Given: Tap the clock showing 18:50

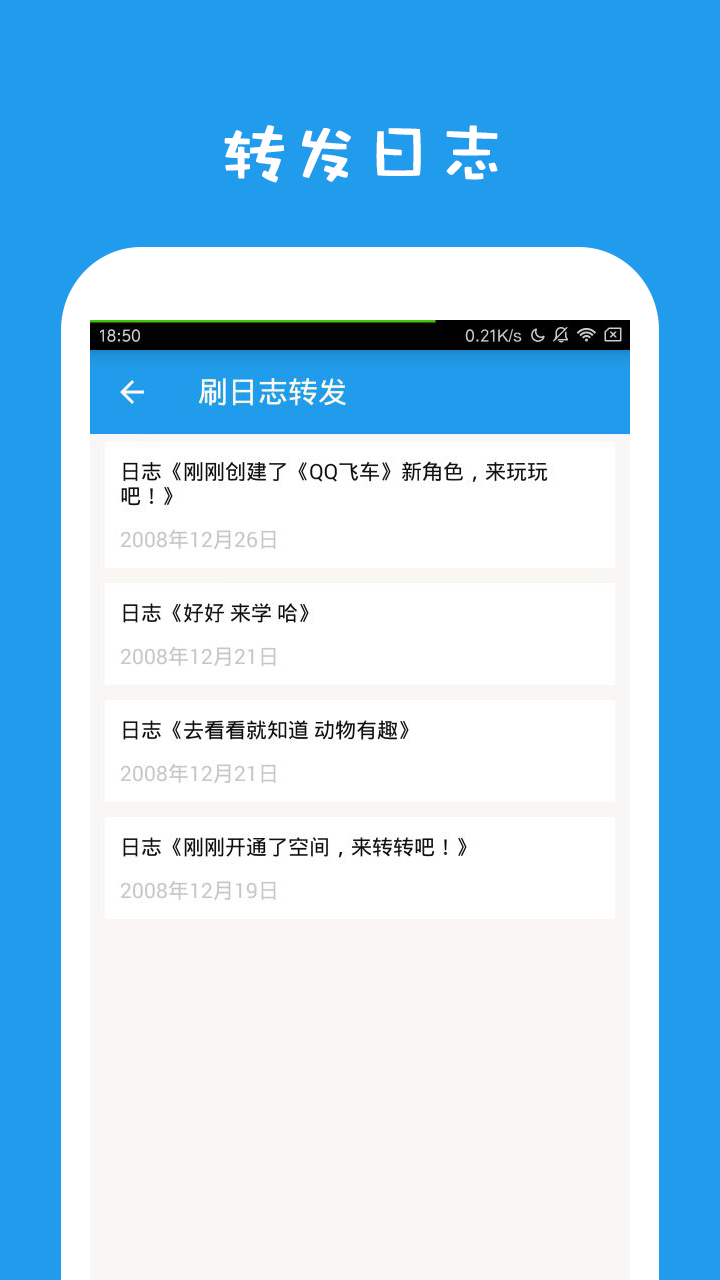Looking at the screenshot, I should [121, 336].
